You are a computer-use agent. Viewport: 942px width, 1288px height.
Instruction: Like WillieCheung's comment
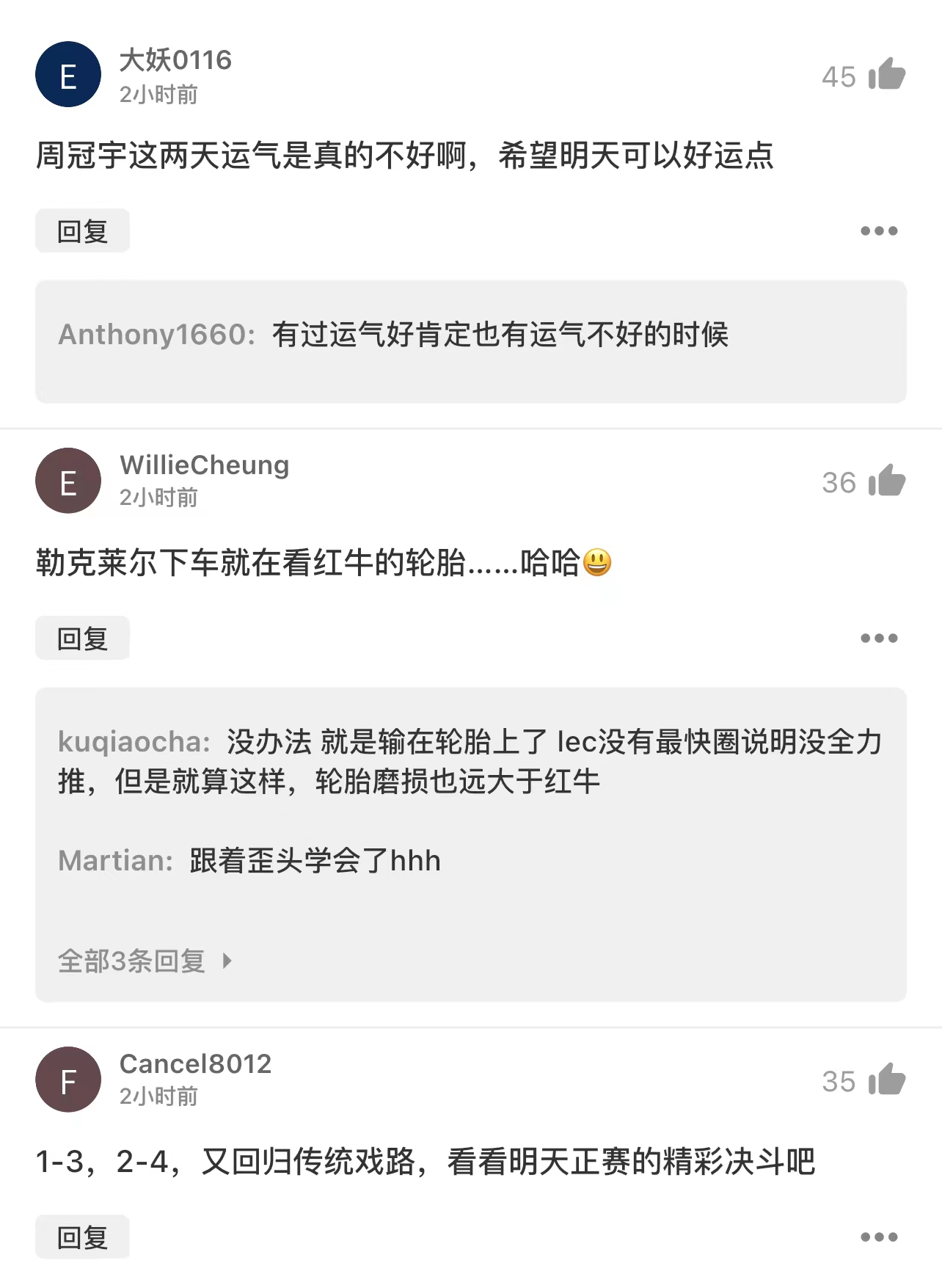886,481
